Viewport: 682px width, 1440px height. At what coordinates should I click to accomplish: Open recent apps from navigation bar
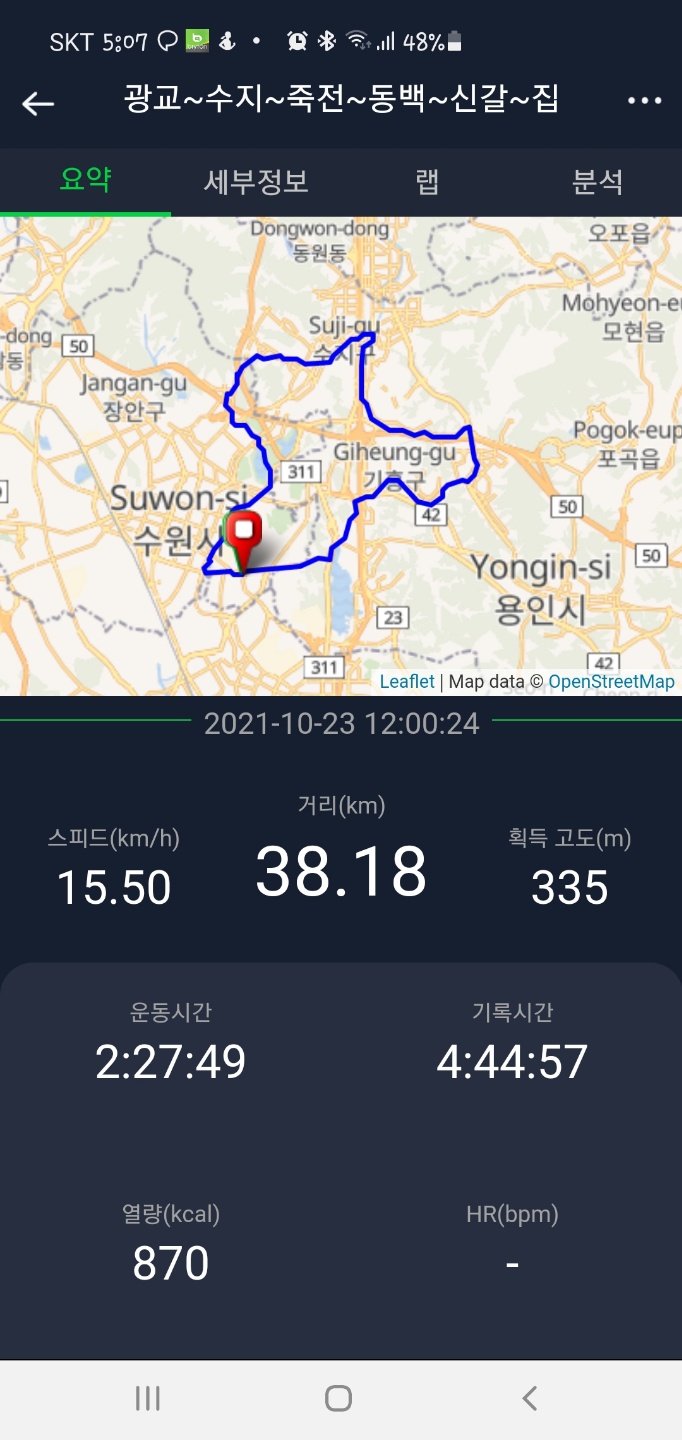pos(147,1398)
